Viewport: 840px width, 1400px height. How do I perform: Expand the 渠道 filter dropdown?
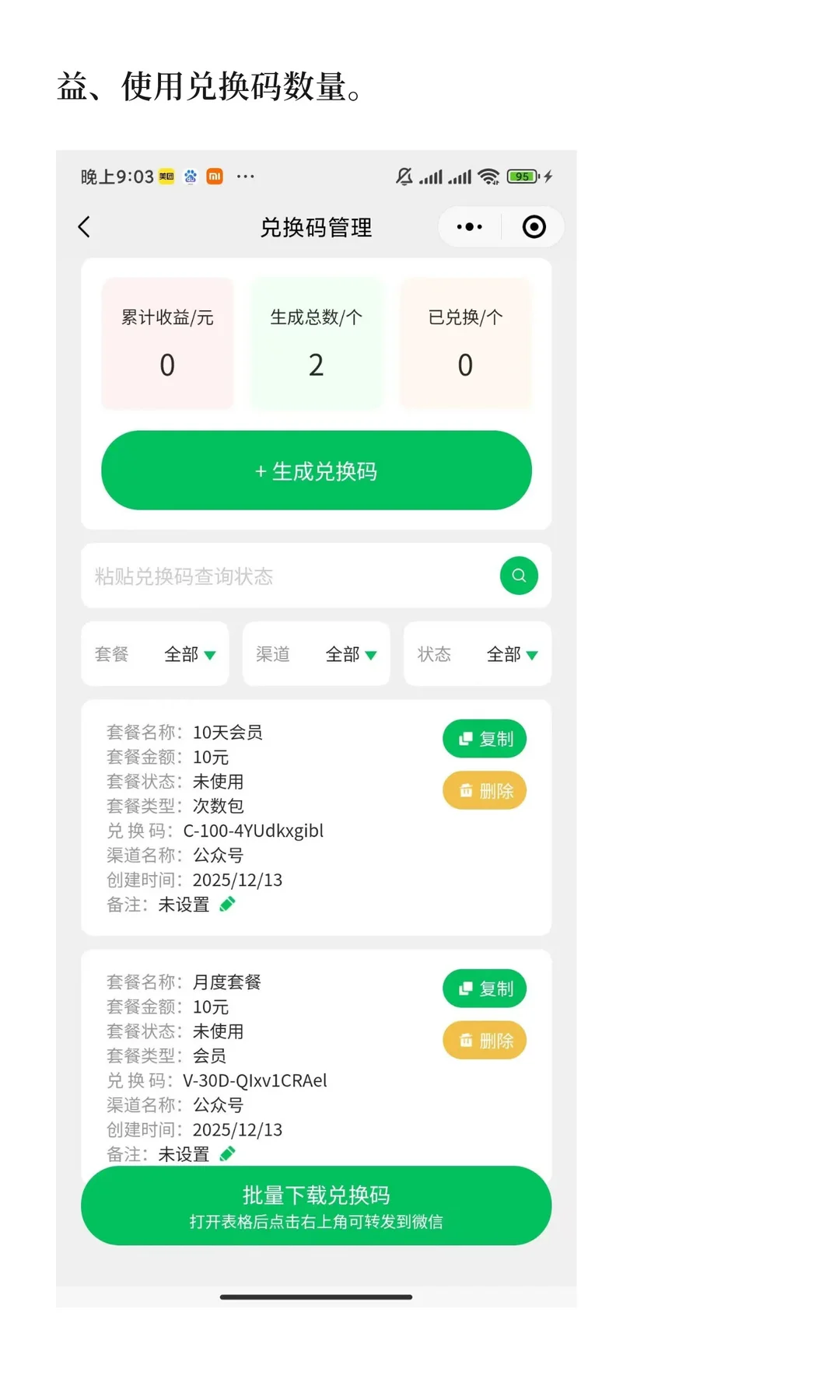(x=317, y=654)
